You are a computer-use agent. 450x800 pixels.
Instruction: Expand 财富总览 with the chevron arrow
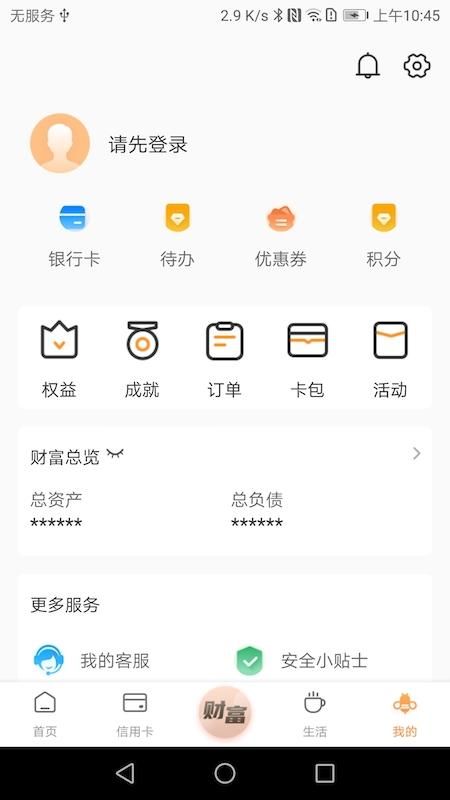tap(417, 453)
